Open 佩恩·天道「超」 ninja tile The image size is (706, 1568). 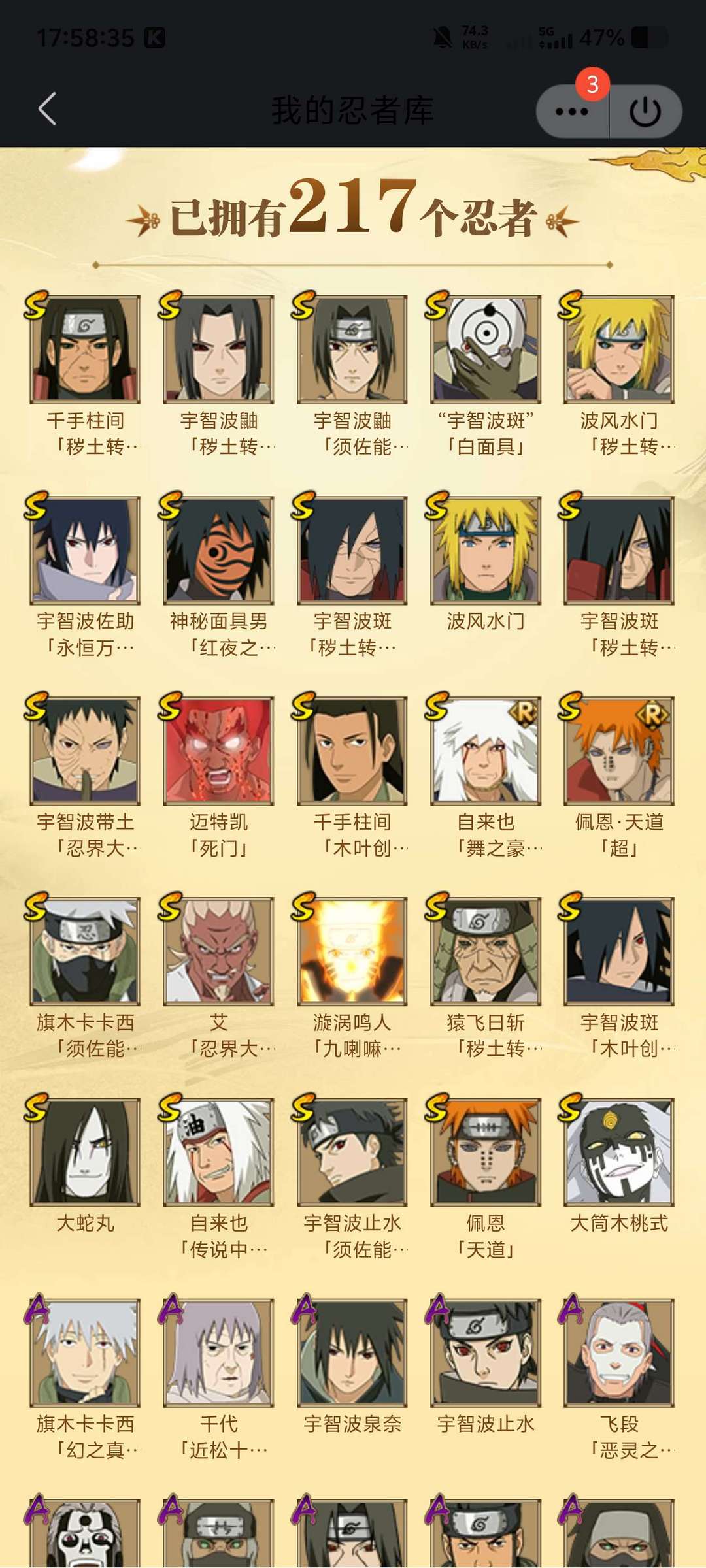pyautogui.click(x=619, y=751)
